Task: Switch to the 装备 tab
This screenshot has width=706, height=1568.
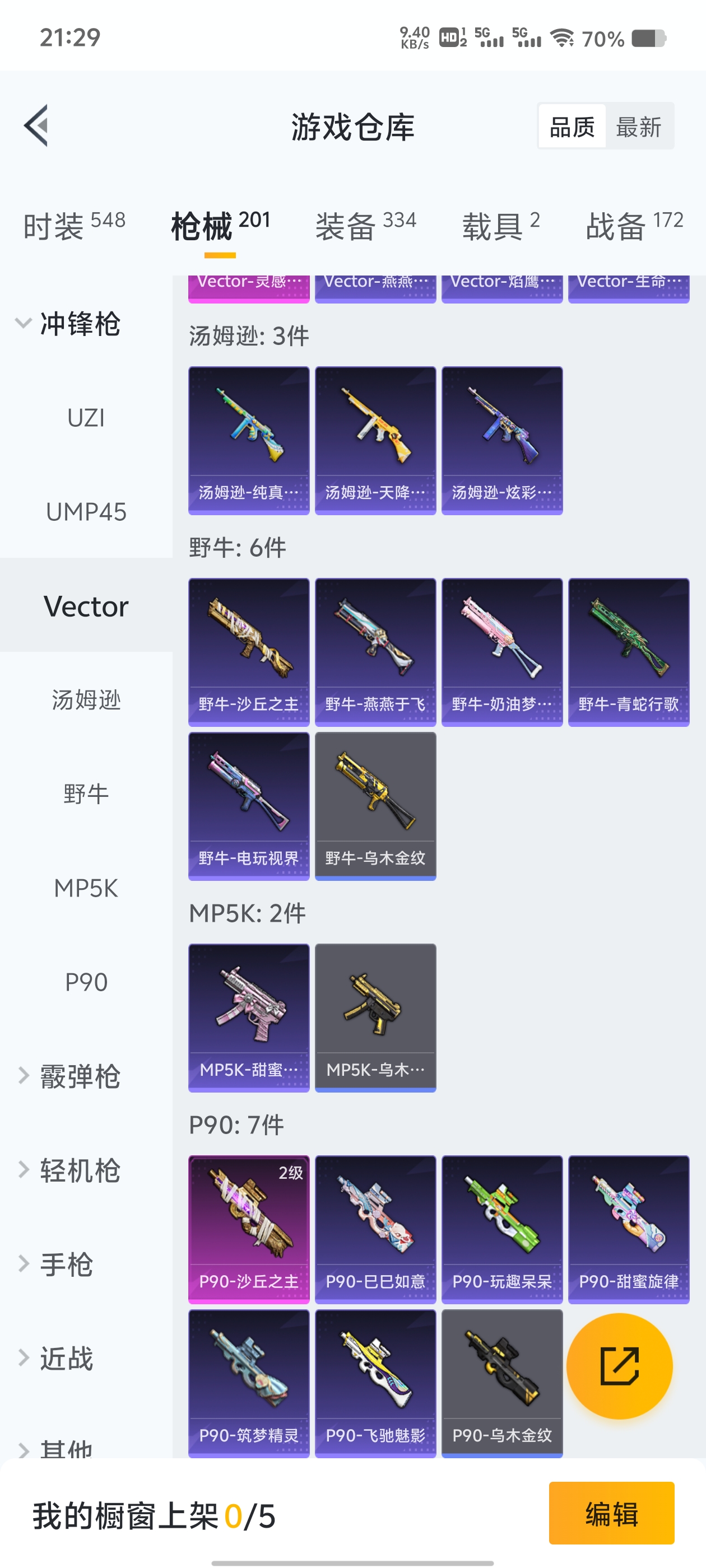Action: click(x=365, y=226)
